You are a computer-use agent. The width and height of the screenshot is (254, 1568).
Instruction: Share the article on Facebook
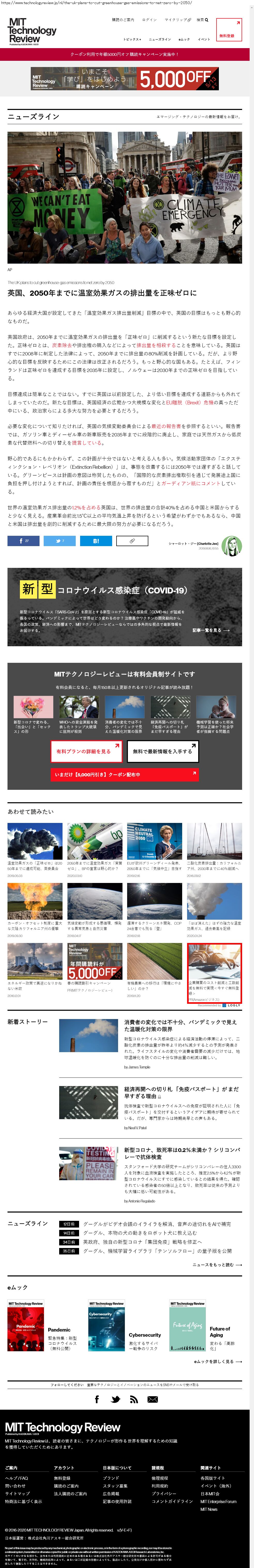tap(23, 540)
